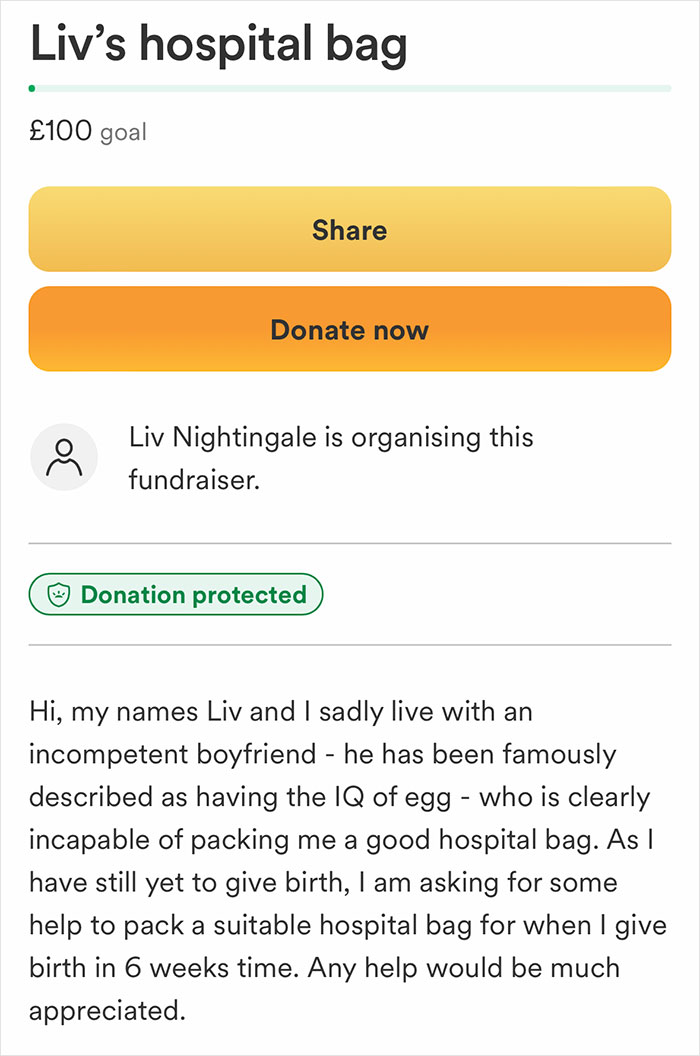Share Liv's hospital bag fundraiser
700x1056 pixels.
pos(349,229)
